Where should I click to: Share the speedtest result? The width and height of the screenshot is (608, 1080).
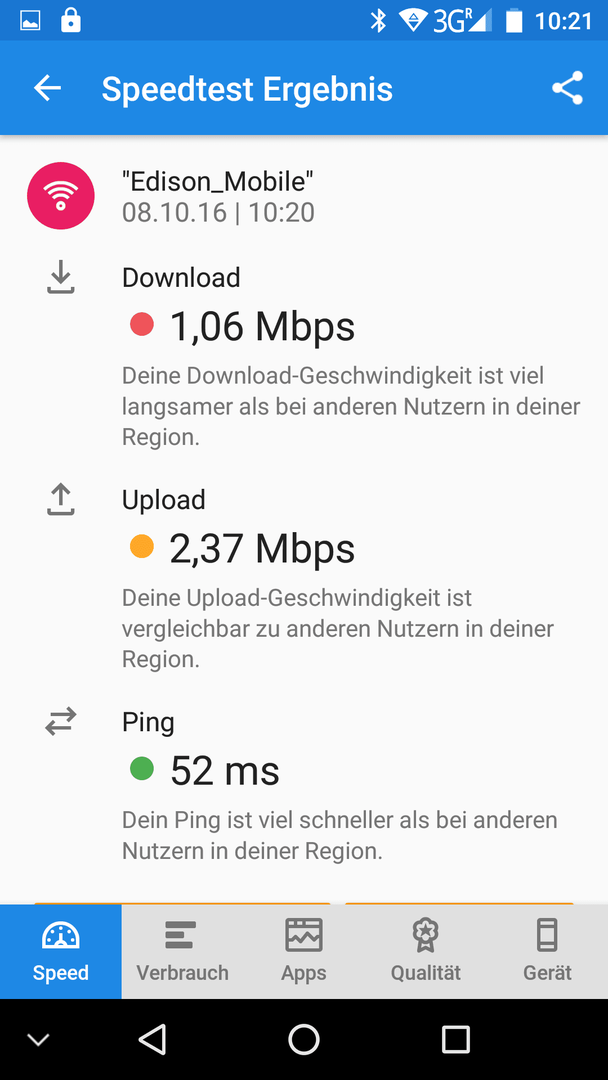click(567, 88)
